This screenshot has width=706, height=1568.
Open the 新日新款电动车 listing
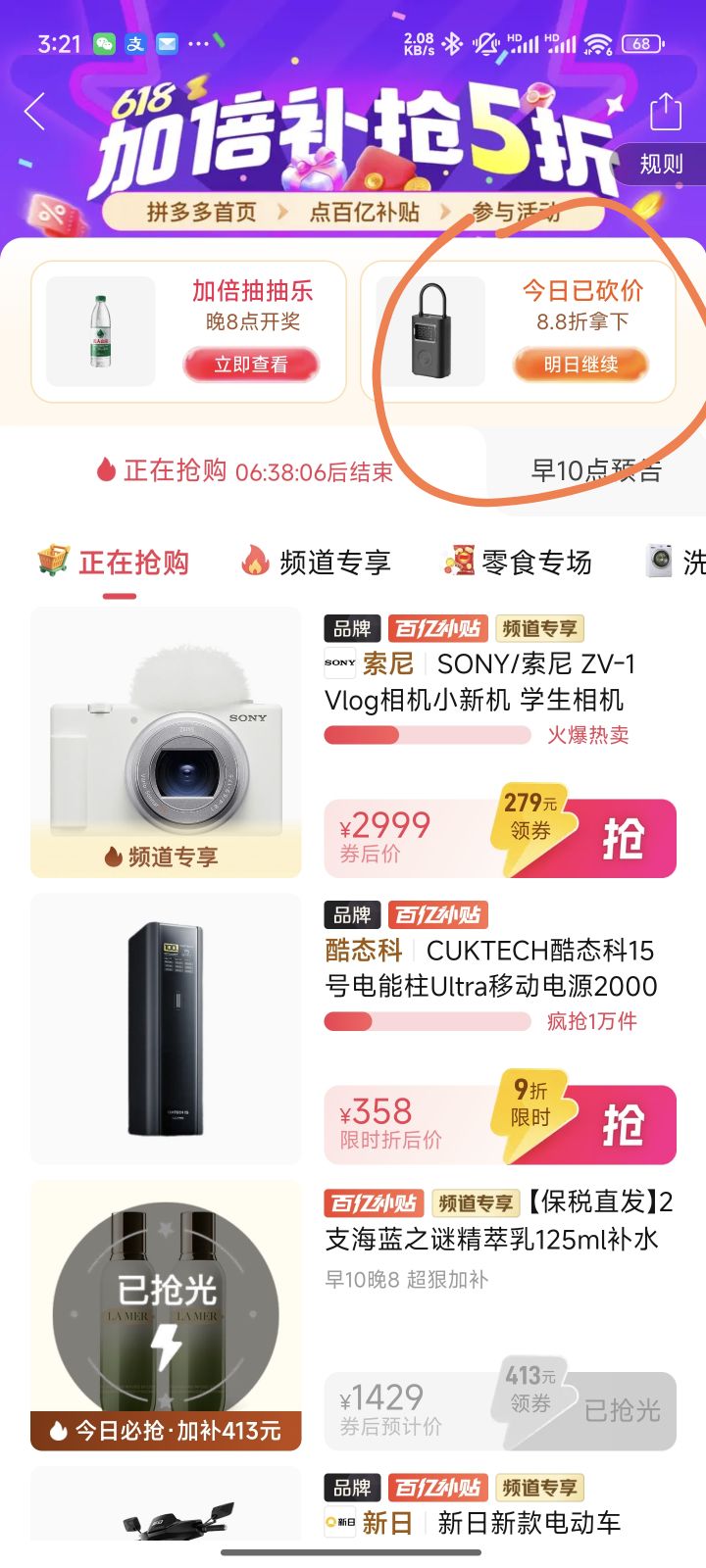529,1522
